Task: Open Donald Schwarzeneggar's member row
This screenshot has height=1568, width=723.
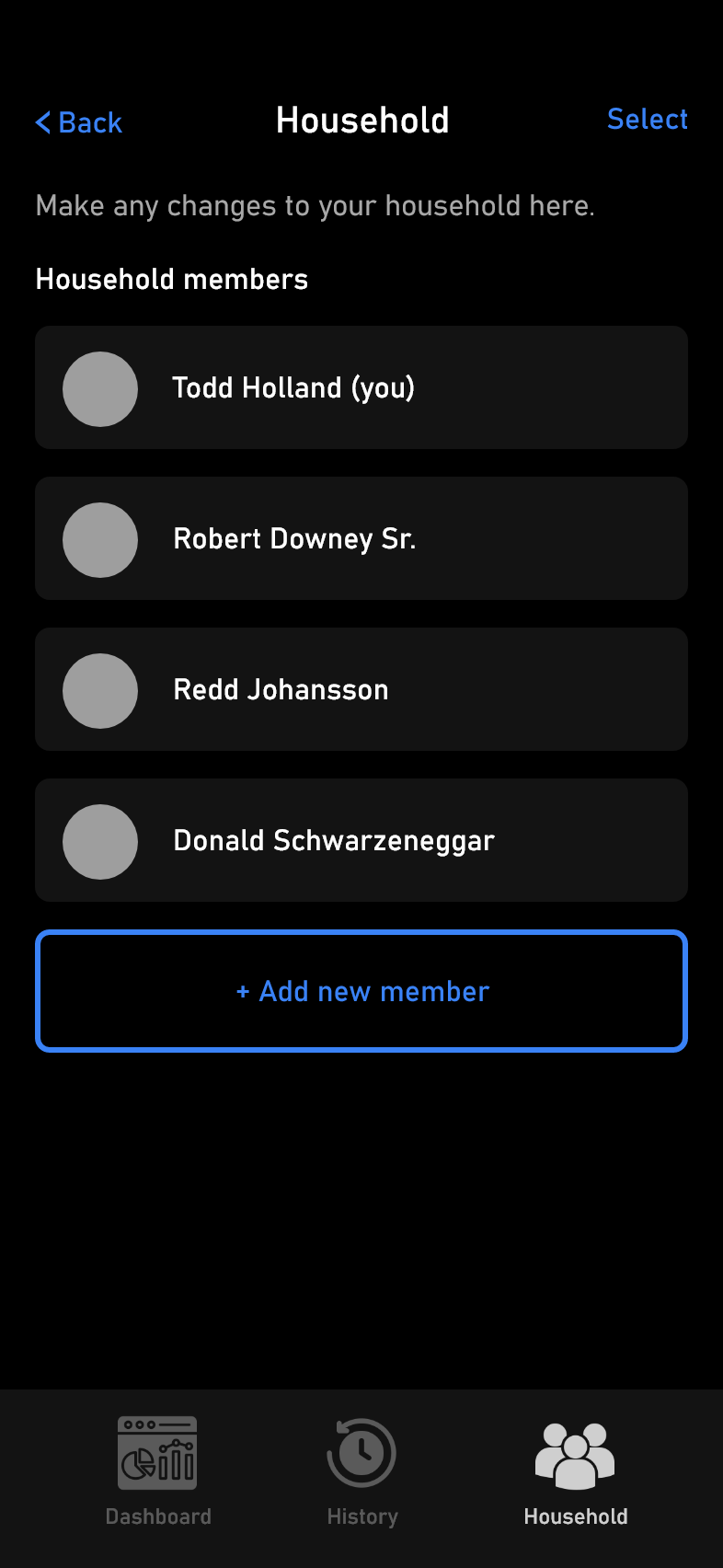Action: click(361, 840)
